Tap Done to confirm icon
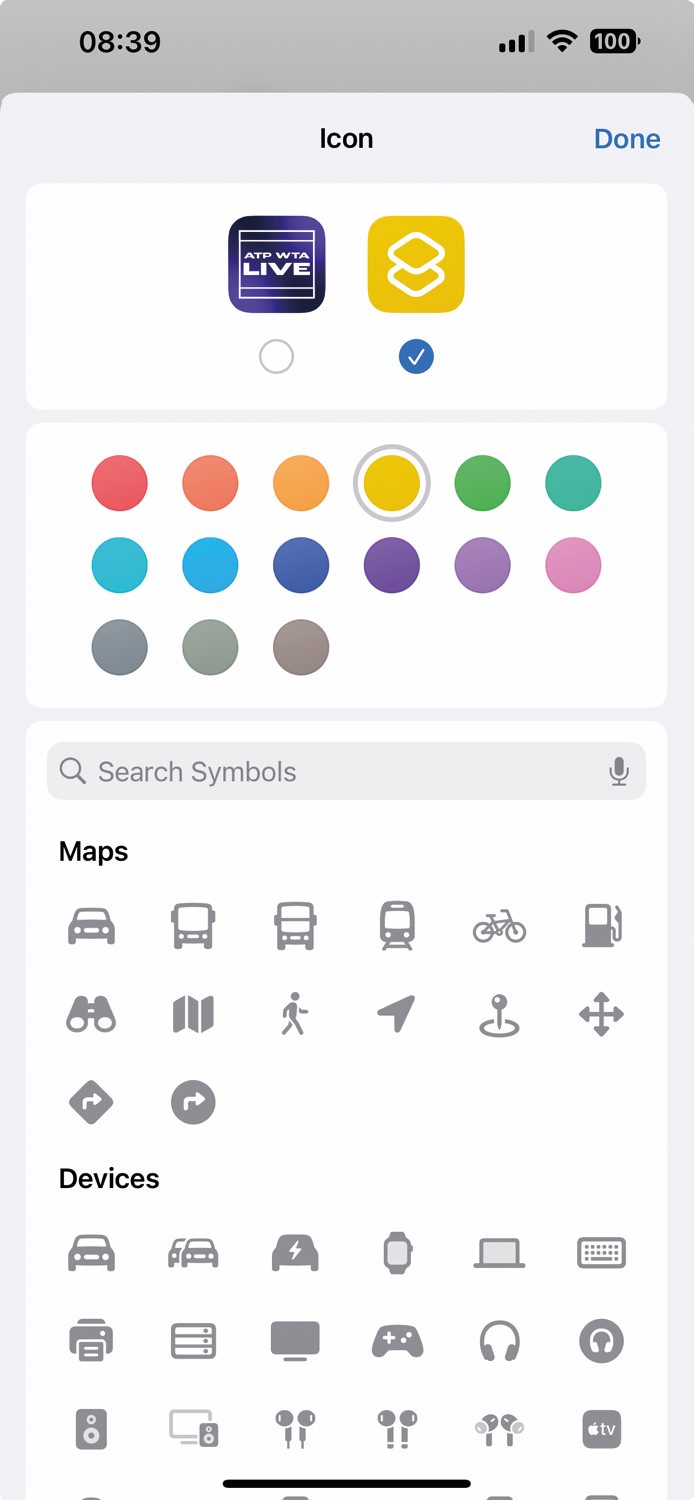This screenshot has height=1500, width=694. tap(627, 139)
